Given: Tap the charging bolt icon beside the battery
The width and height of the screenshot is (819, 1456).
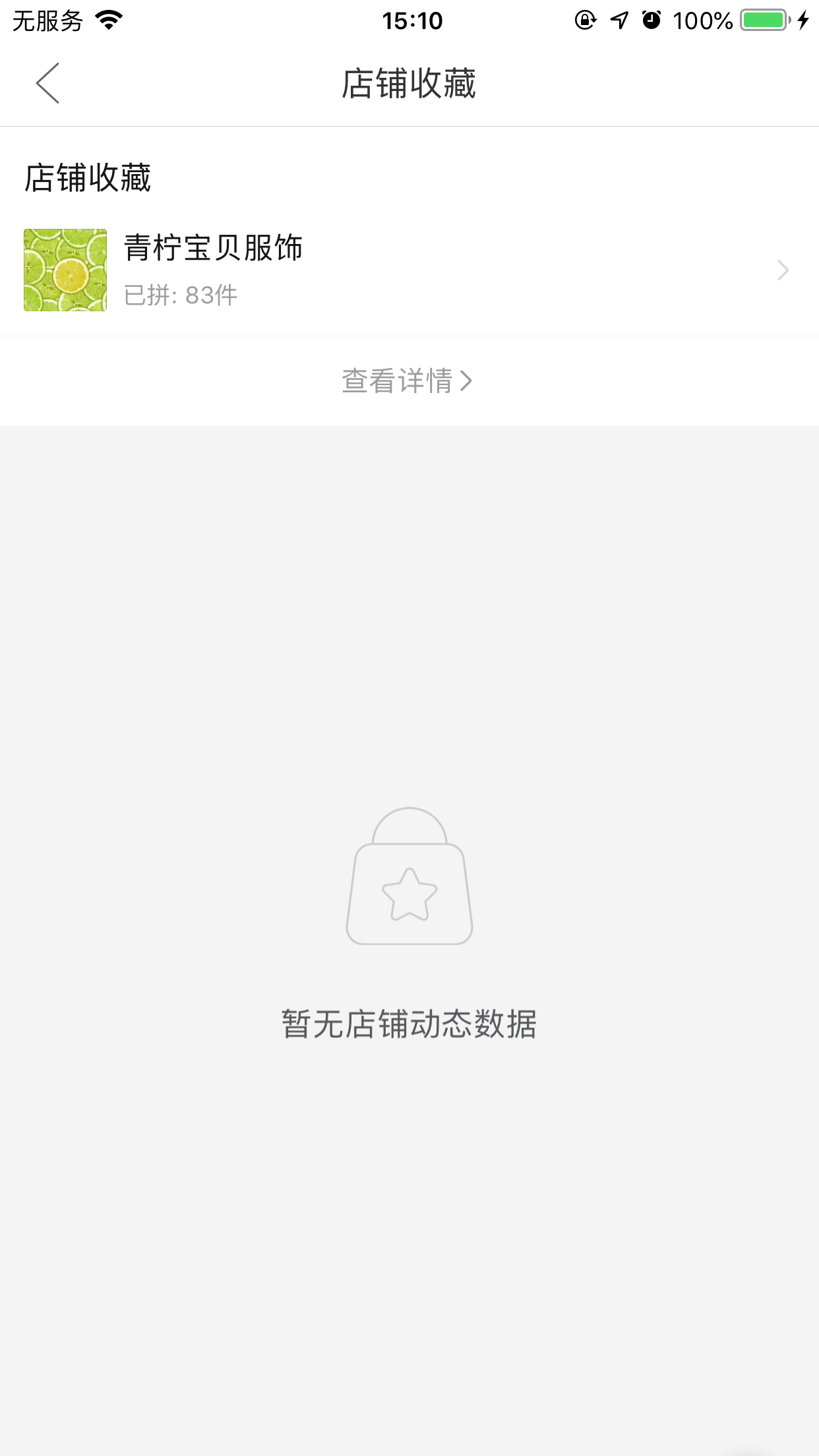Looking at the screenshot, I should pyautogui.click(x=803, y=20).
